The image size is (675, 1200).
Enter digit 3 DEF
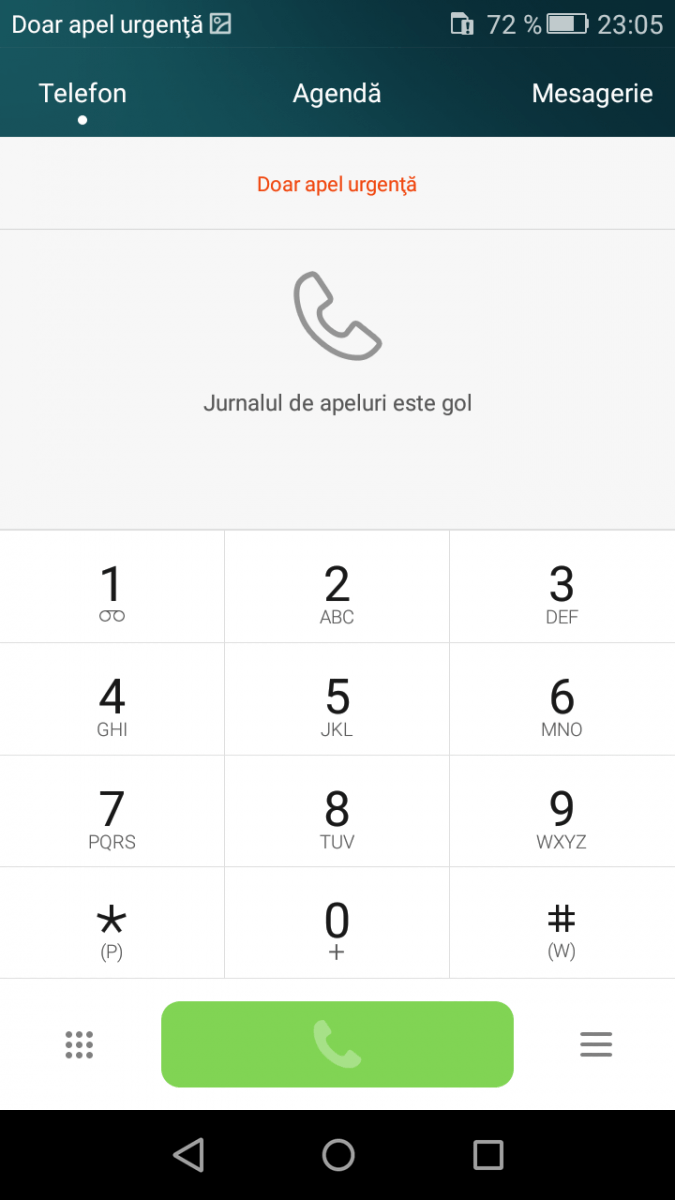click(x=562, y=587)
